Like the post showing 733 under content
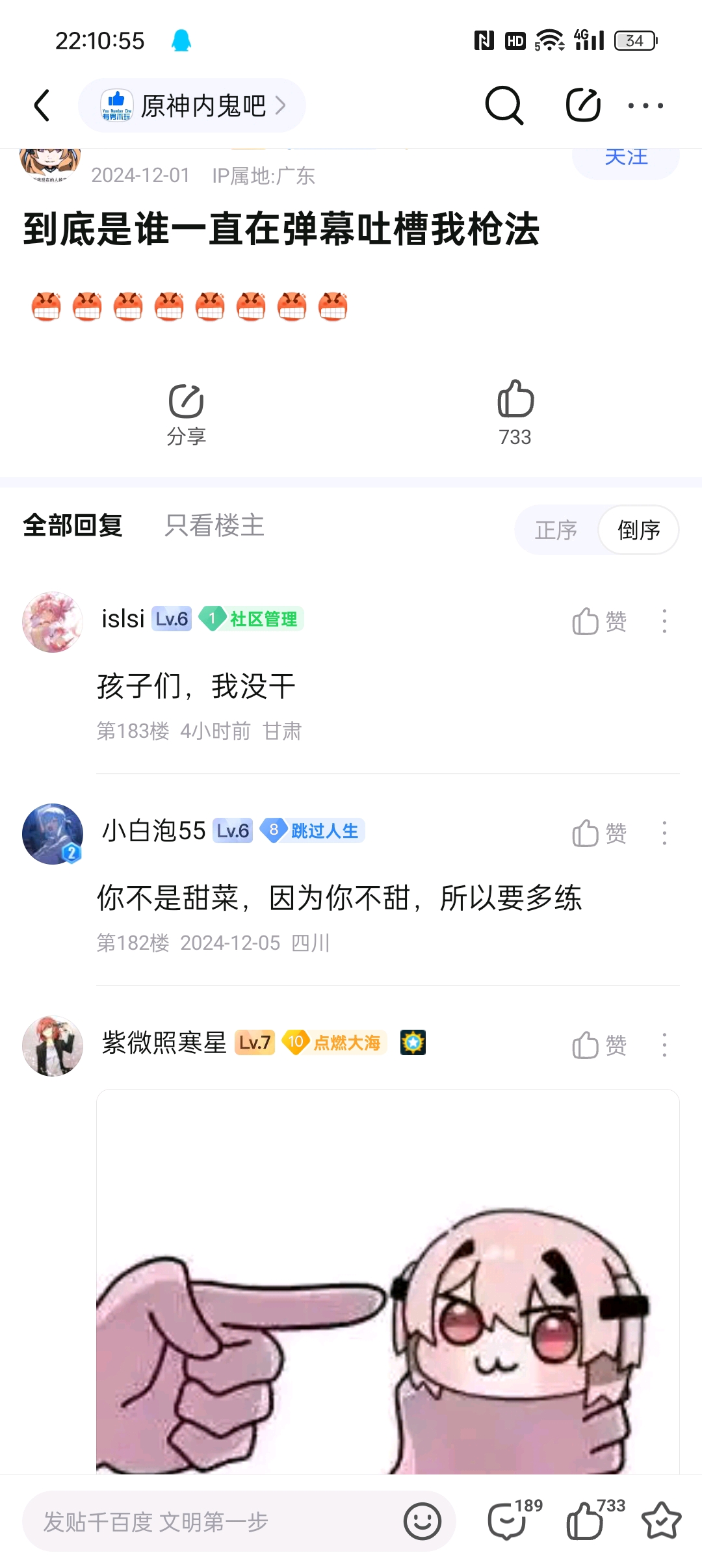 pos(515,413)
